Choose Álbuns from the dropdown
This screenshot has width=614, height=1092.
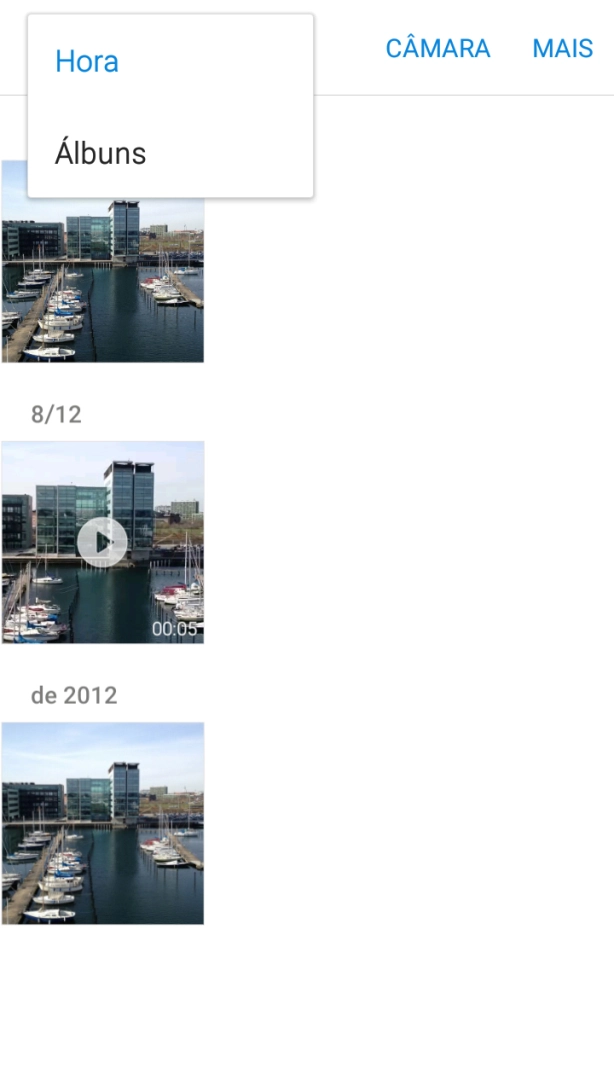pyautogui.click(x=100, y=154)
